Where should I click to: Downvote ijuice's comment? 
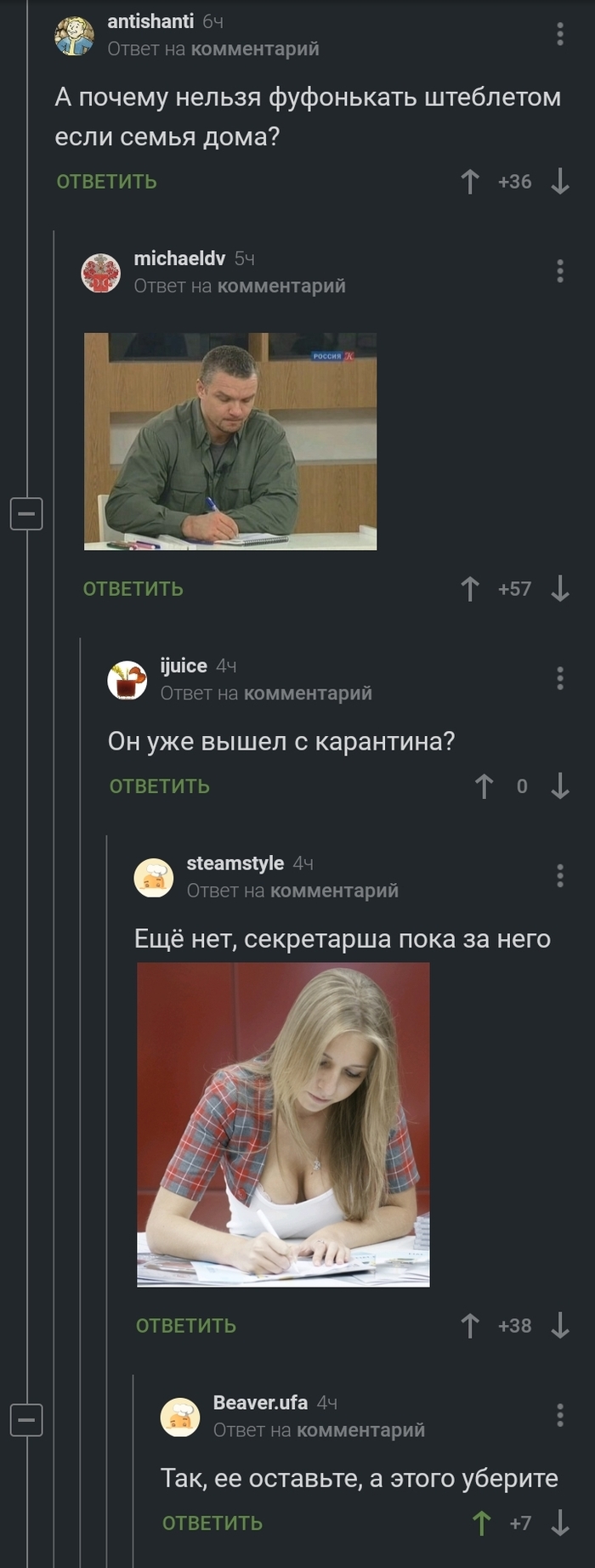point(559,786)
